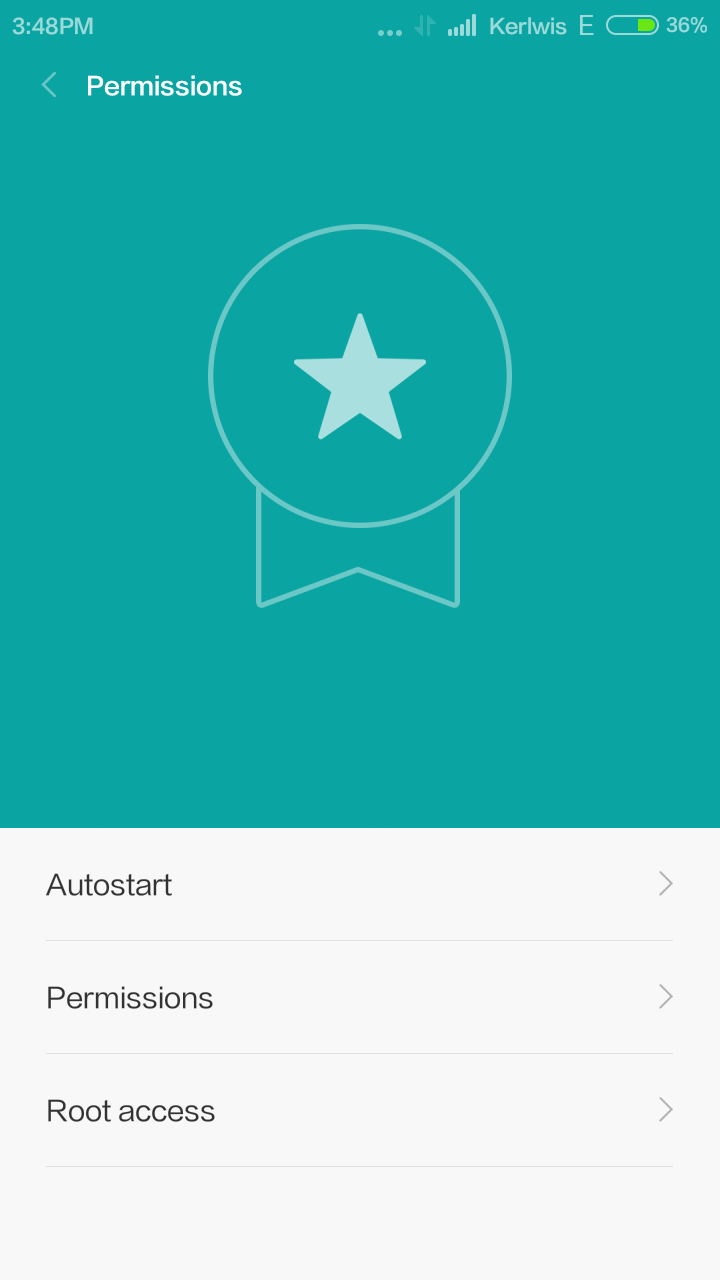
Task: Go back using the header arrow
Action: click(49, 85)
